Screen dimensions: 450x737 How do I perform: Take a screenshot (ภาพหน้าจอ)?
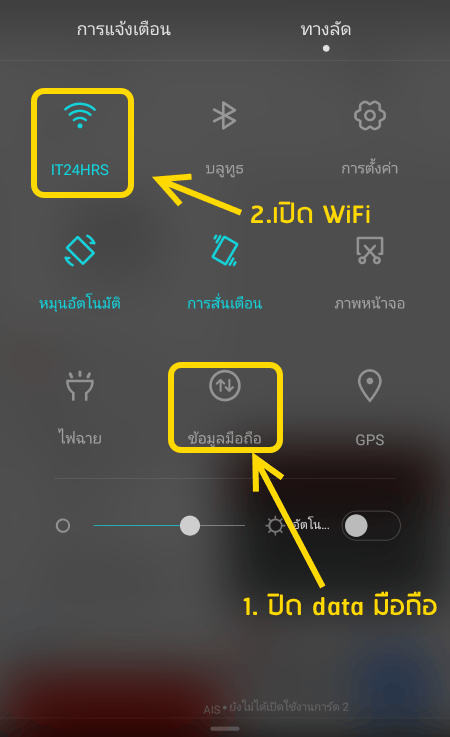(x=370, y=273)
